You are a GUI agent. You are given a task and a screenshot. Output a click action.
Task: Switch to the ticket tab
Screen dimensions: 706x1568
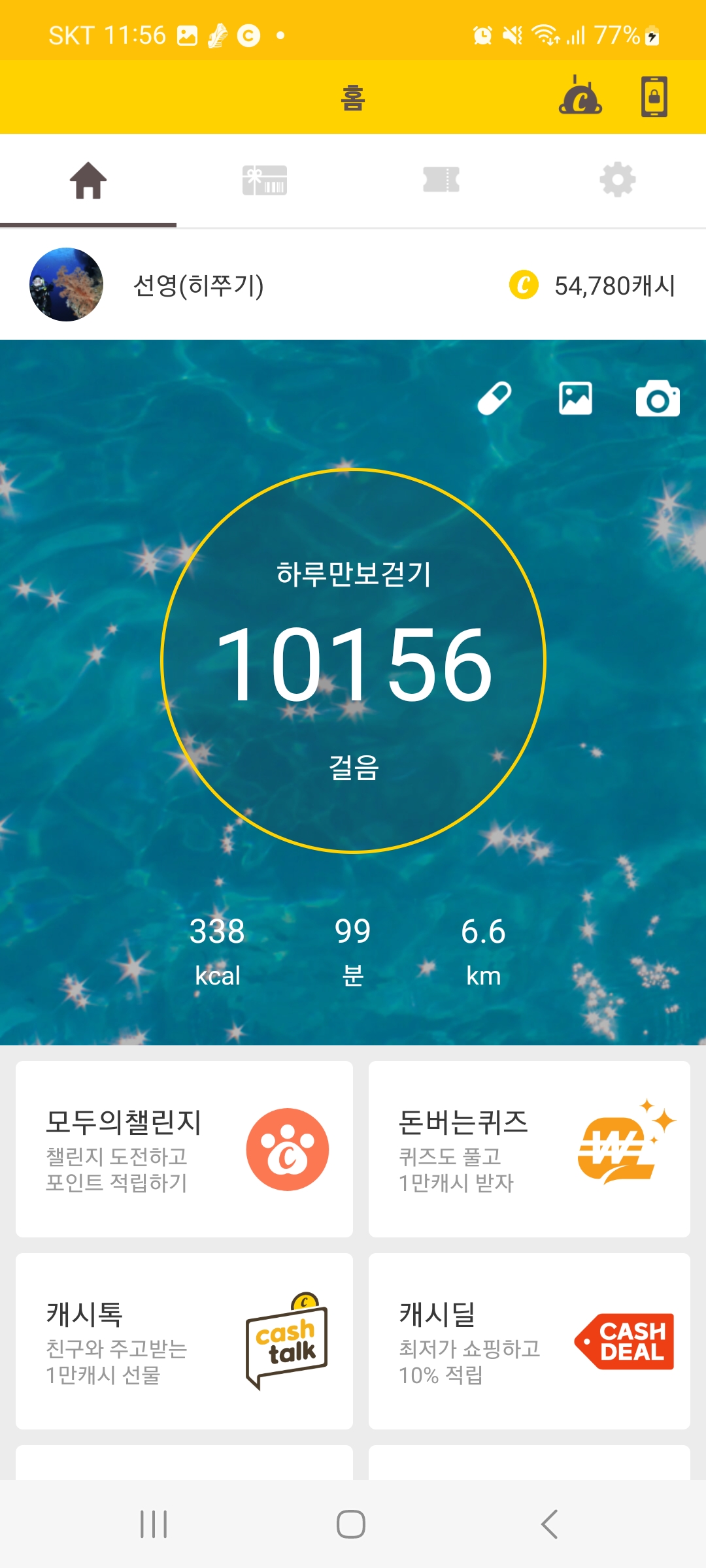pos(441,180)
